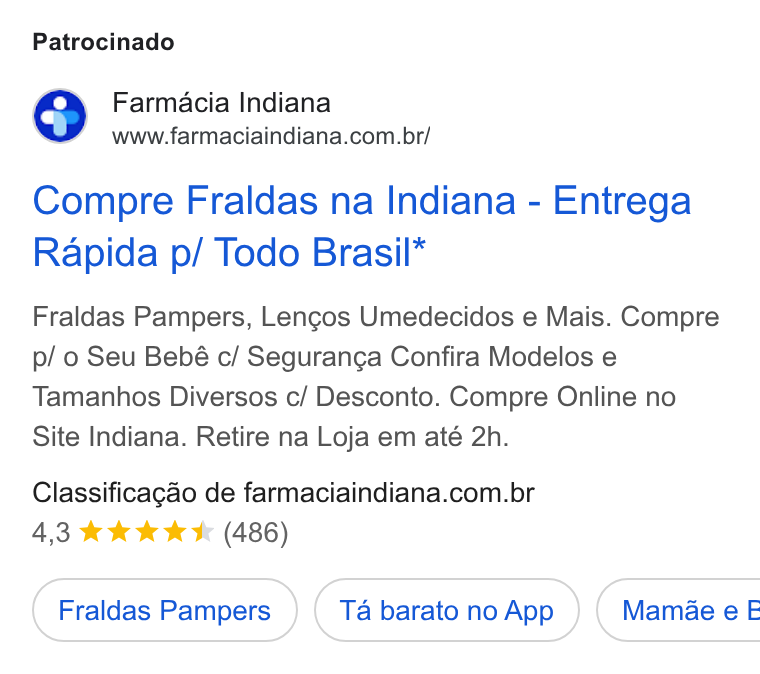This screenshot has width=760, height=674.
Task: Open the Tá barato no App chip
Action: point(446,610)
